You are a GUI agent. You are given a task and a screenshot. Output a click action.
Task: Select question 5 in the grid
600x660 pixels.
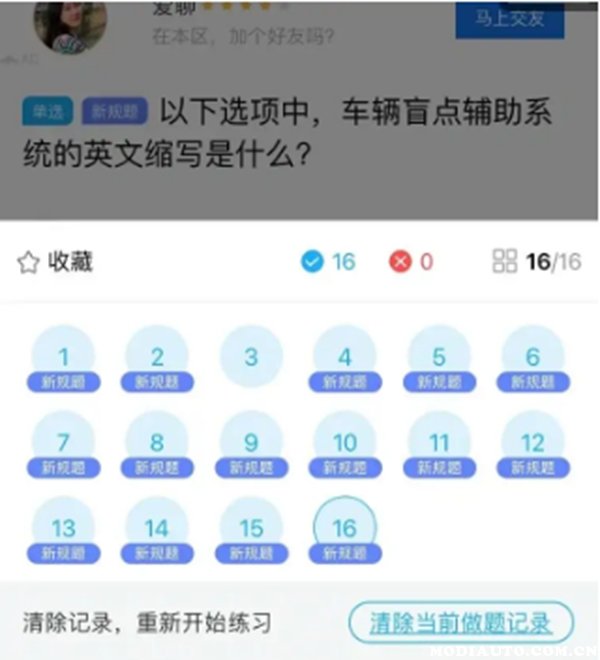(439, 358)
